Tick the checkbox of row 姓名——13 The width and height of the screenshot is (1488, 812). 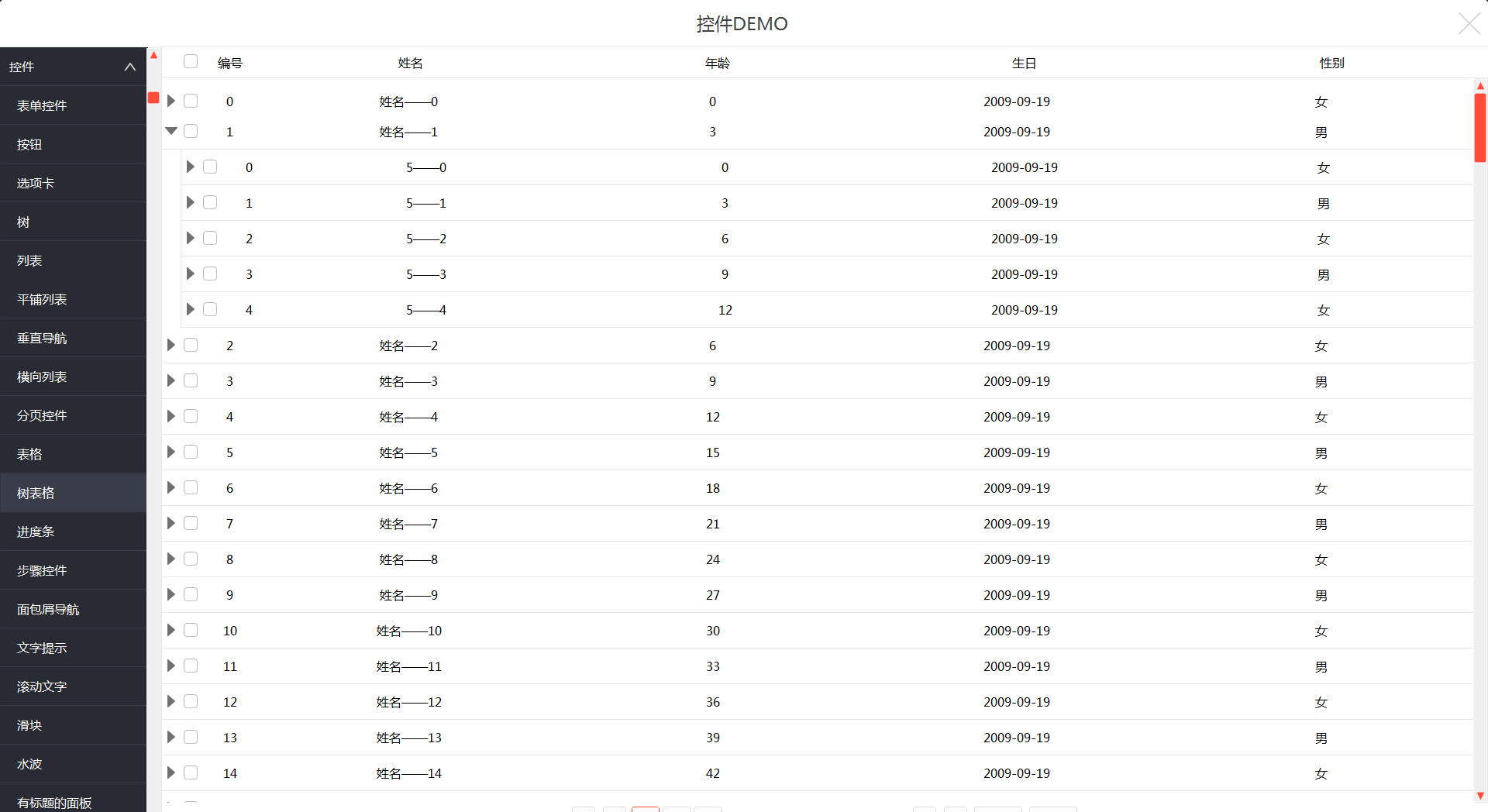pos(191,737)
